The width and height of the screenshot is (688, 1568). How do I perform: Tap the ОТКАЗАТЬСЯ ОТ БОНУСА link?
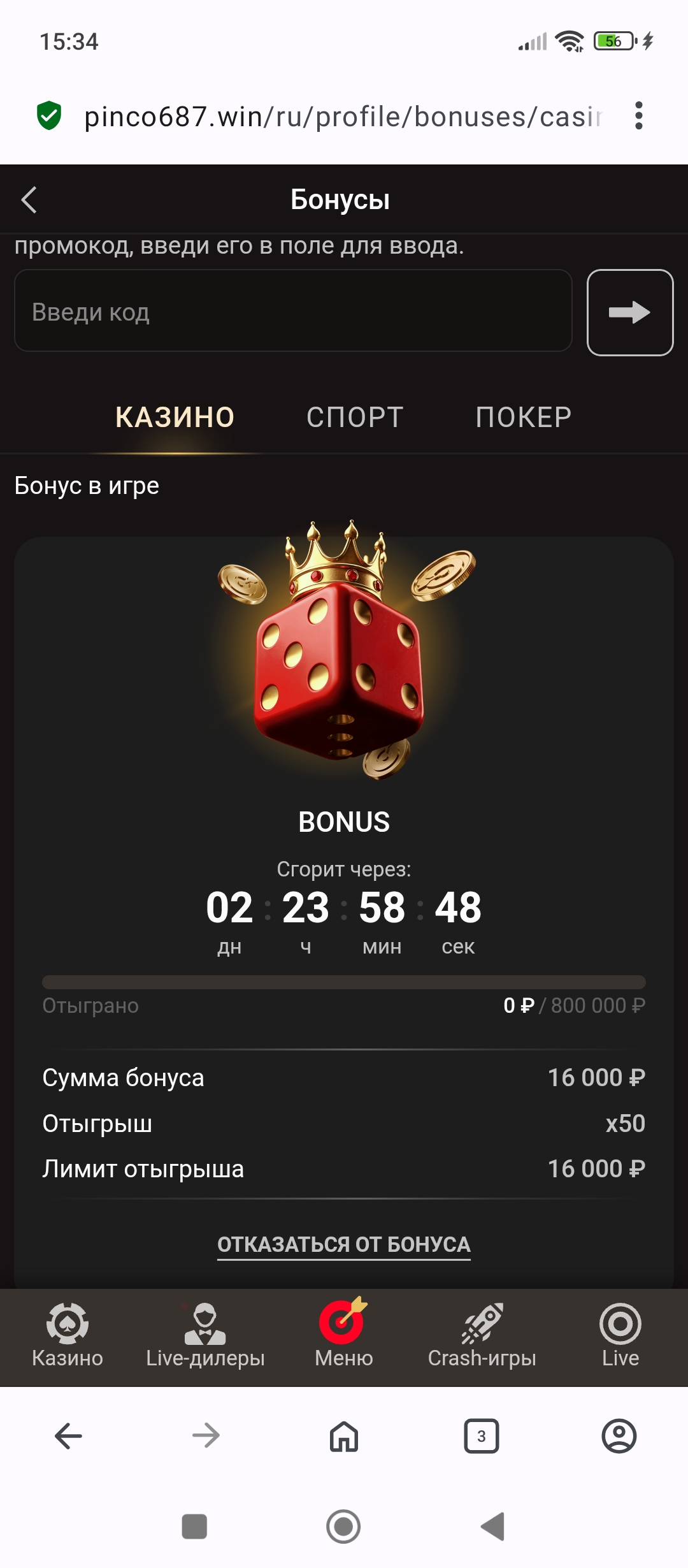[344, 1244]
